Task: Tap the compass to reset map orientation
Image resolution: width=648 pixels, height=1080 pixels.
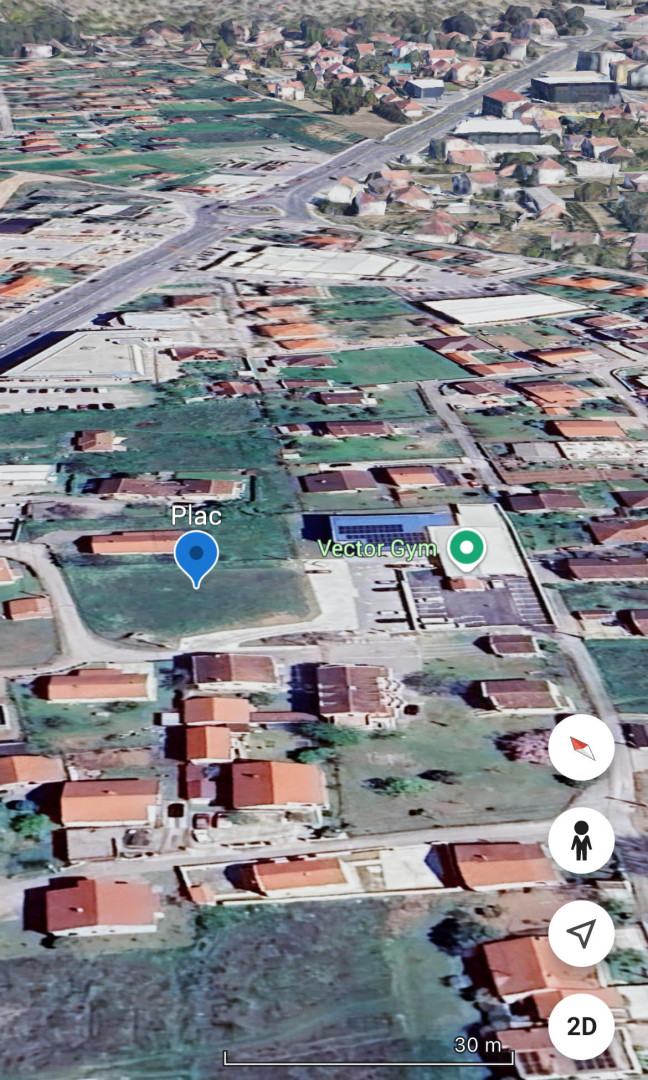Action: [x=581, y=748]
